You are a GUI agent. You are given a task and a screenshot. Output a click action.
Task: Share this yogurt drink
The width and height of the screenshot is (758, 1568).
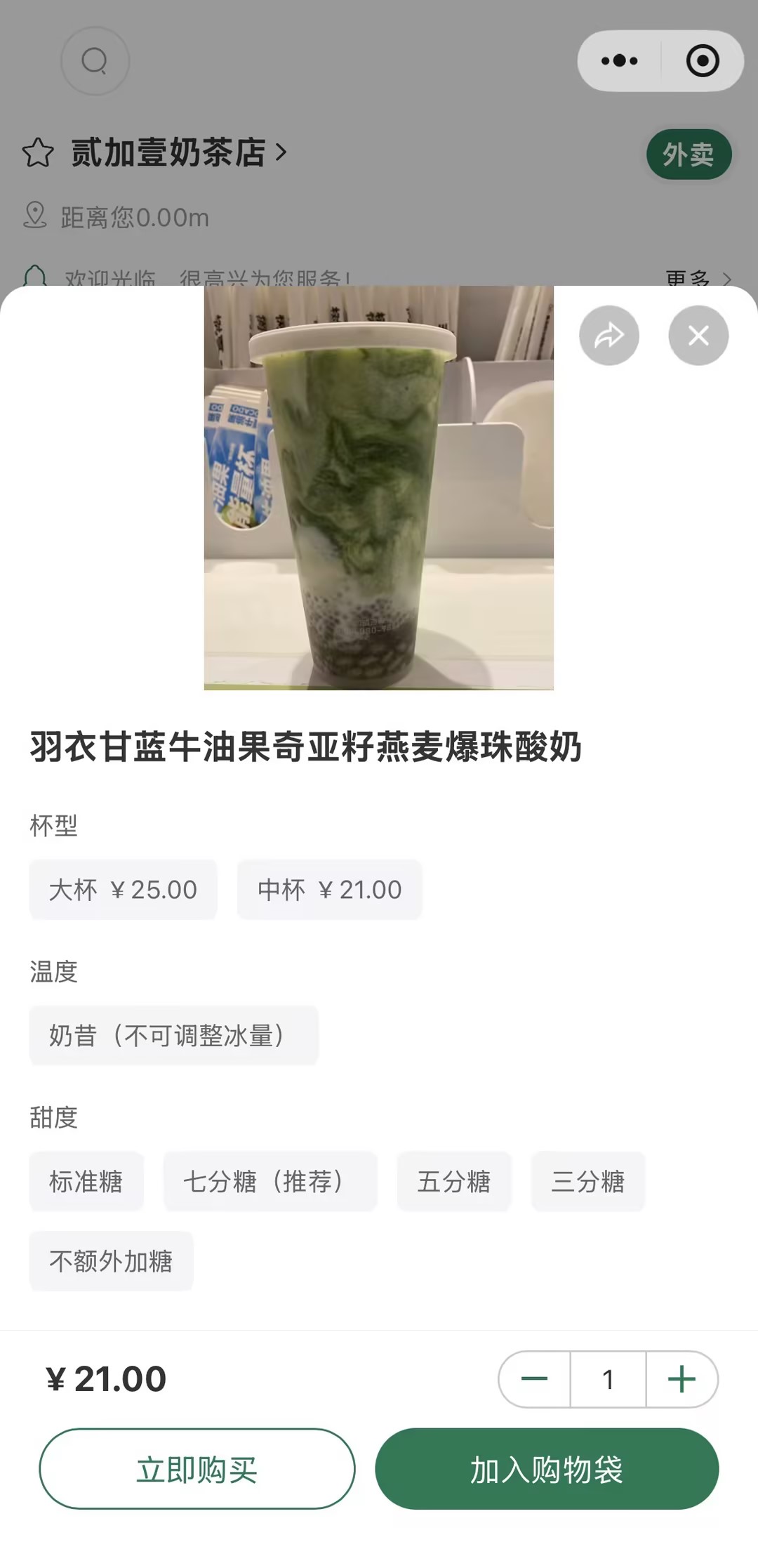pos(609,336)
